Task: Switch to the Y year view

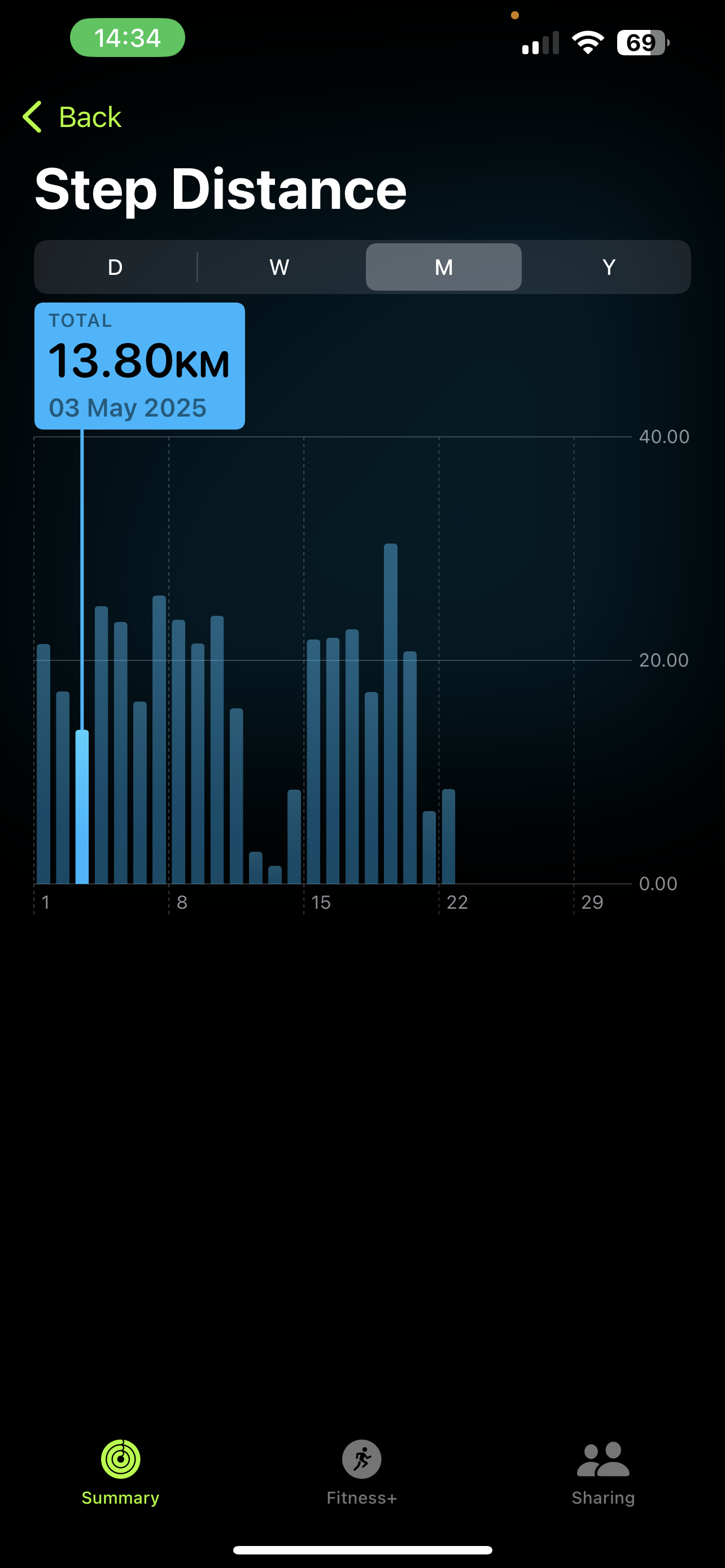Action: (x=609, y=267)
